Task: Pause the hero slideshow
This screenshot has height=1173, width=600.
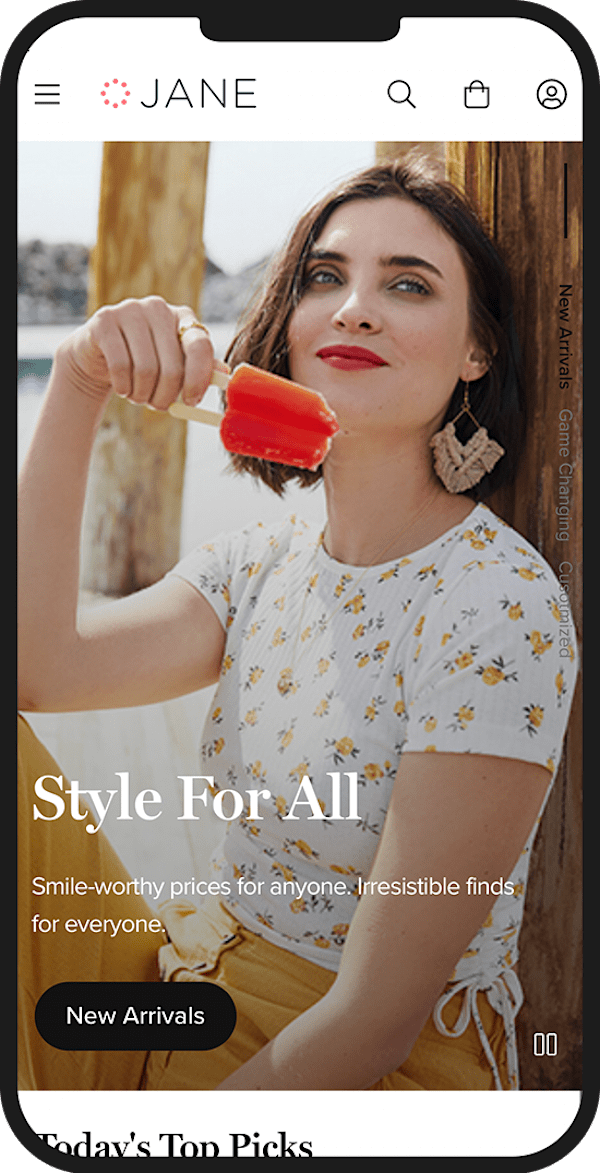Action: (545, 1044)
